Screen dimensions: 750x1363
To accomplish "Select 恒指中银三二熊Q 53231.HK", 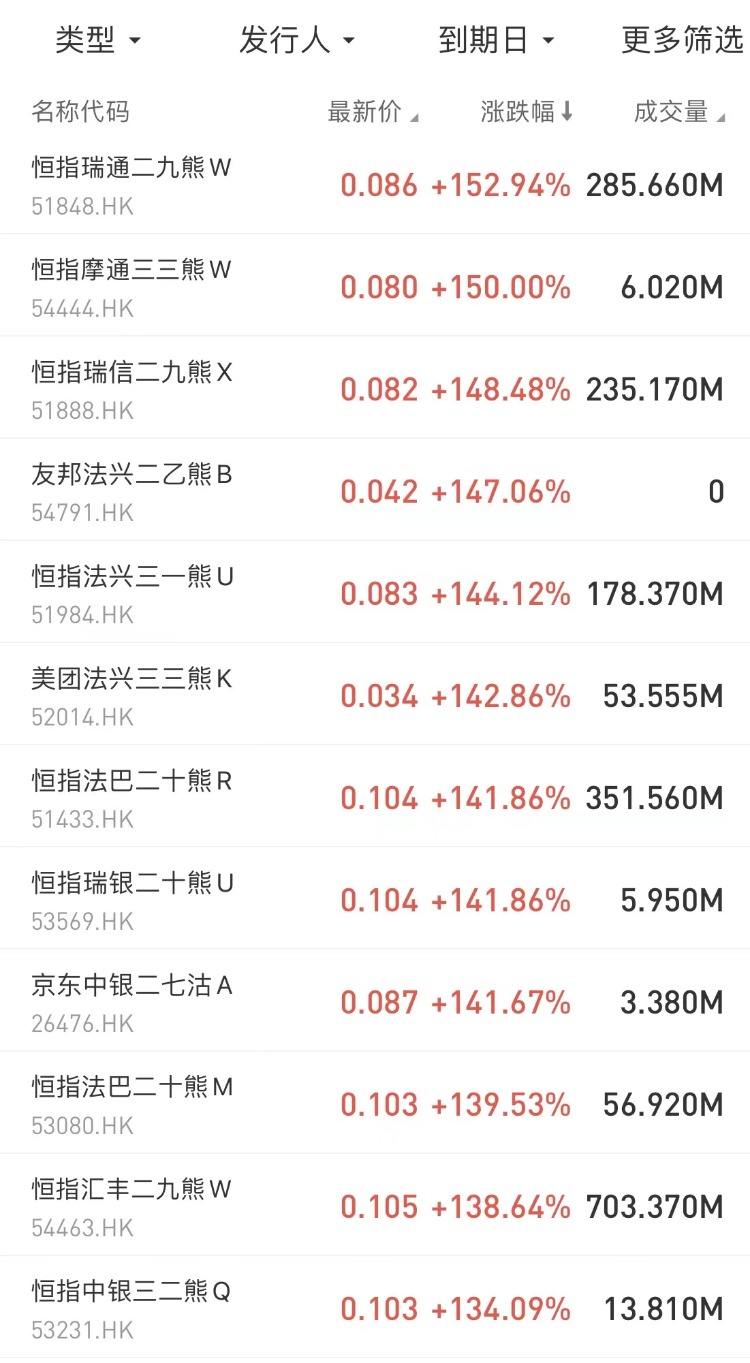I will pos(375,1308).
